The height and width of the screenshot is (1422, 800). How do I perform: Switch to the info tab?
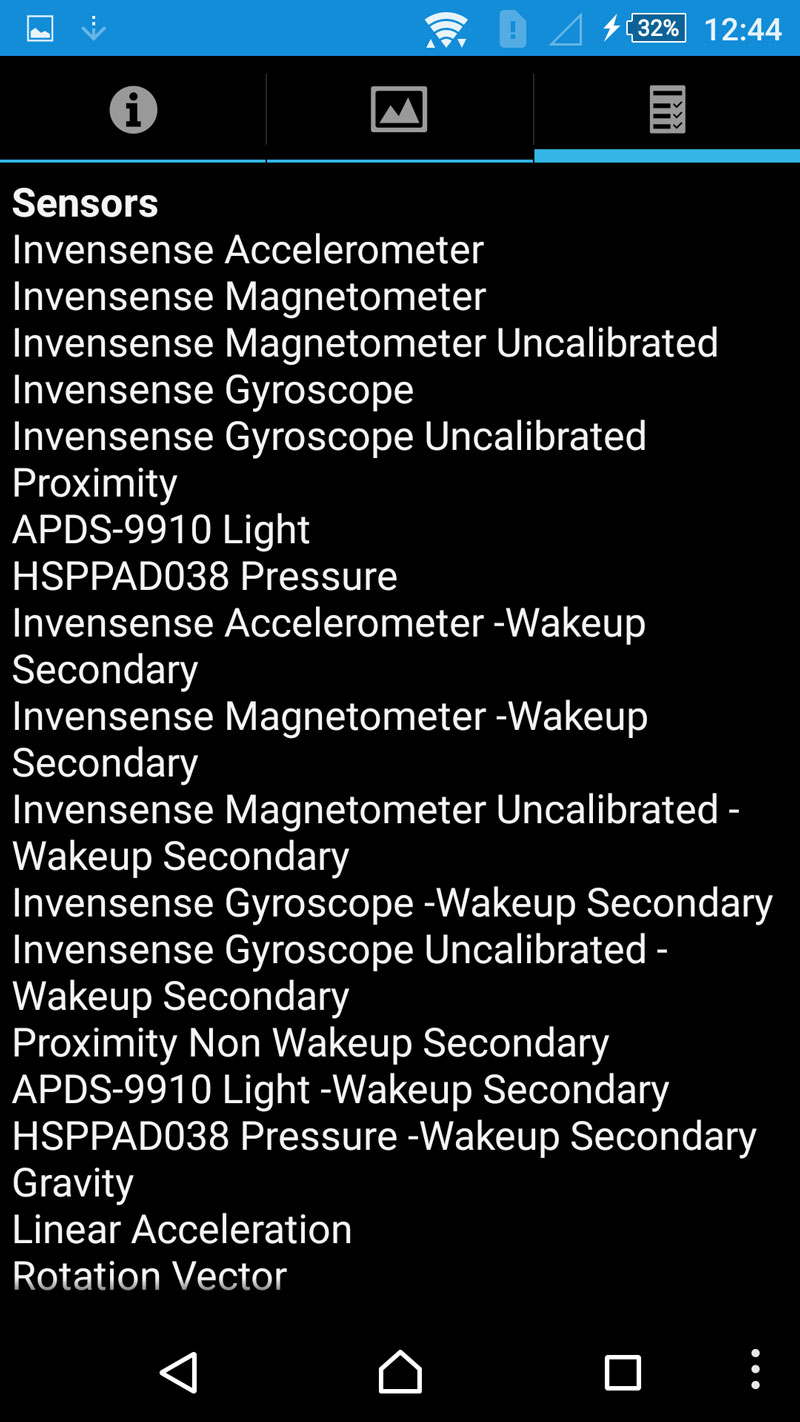133,109
